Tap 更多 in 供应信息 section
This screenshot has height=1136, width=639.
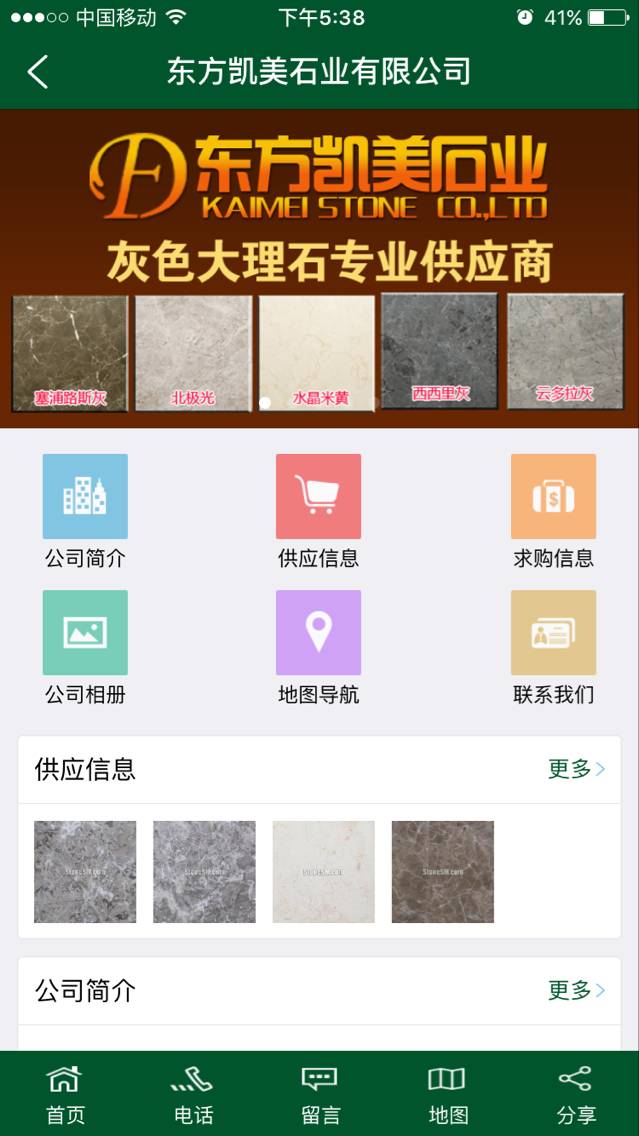[x=576, y=769]
